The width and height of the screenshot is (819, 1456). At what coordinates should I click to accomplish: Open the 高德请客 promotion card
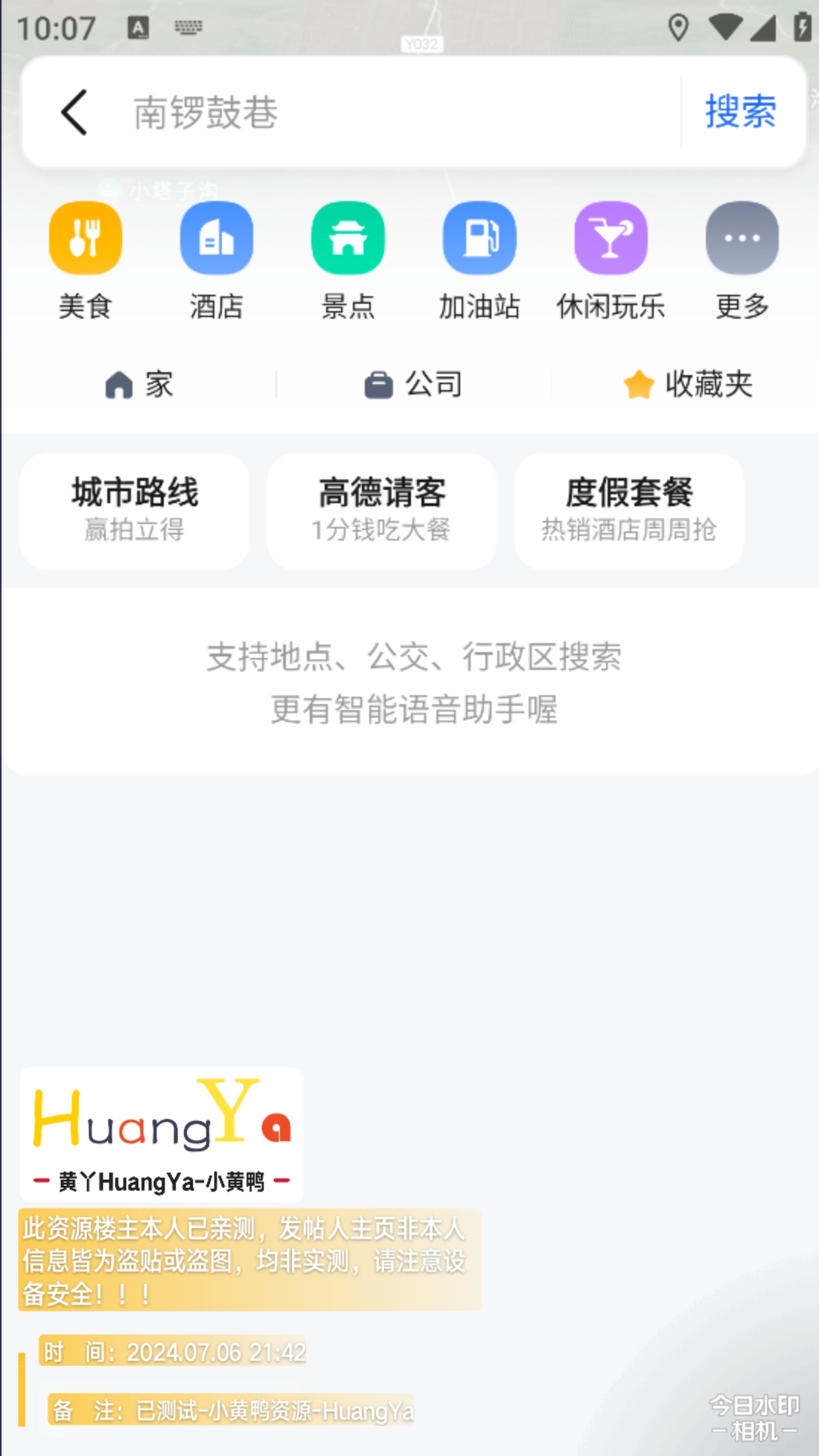click(x=382, y=511)
